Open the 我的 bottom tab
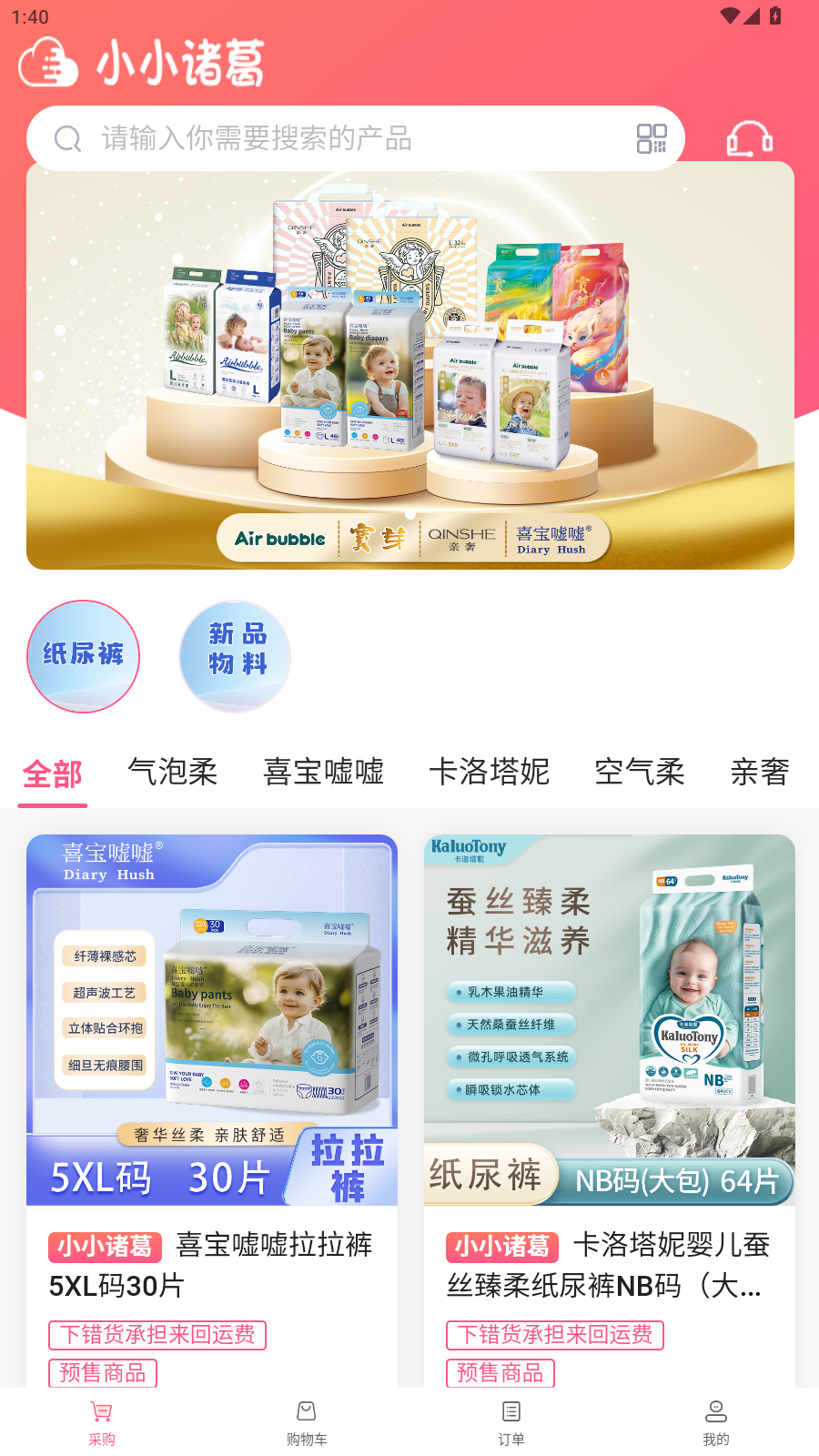This screenshot has width=819, height=1456. click(x=716, y=1422)
